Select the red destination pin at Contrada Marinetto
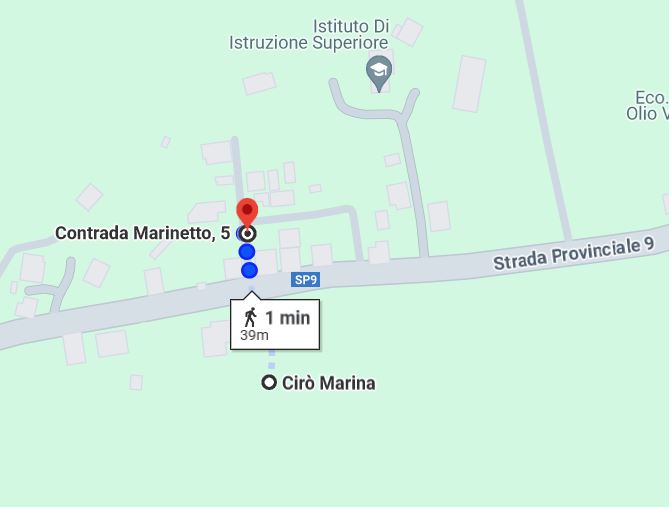 (246, 213)
